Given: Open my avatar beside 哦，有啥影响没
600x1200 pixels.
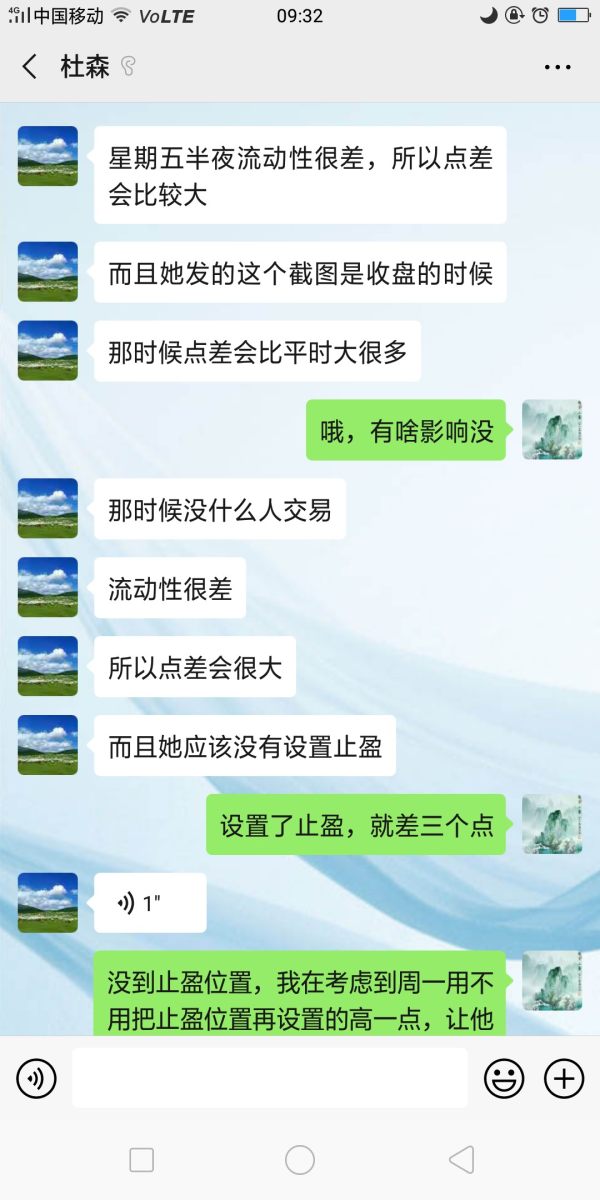Looking at the screenshot, I should pos(551,430).
